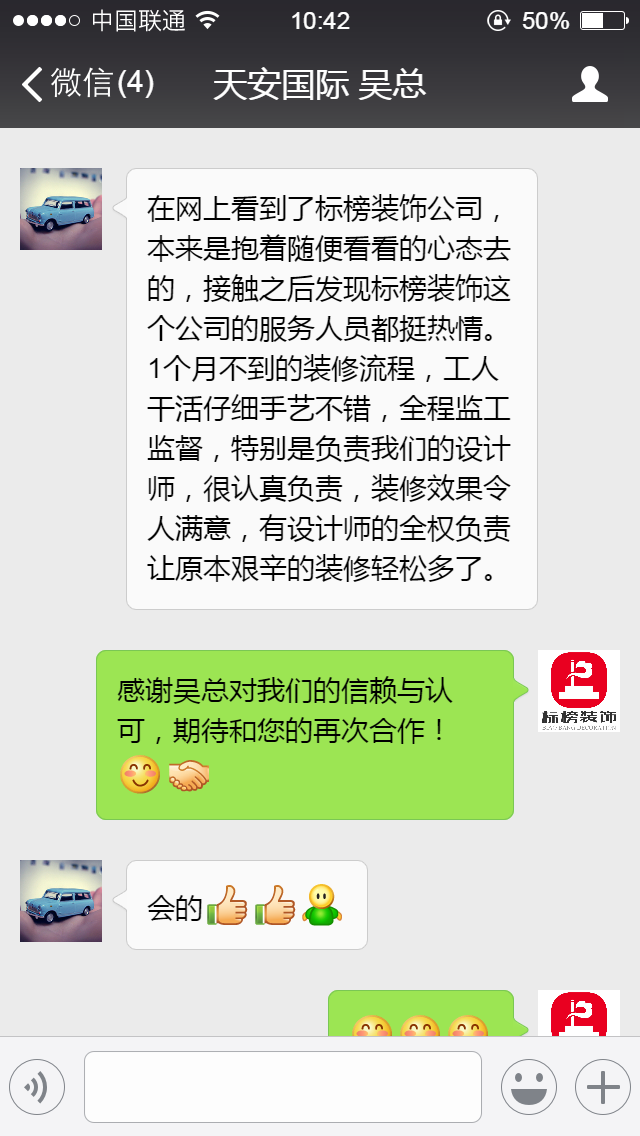
Task: Focus the message text field
Action: coord(283,1086)
